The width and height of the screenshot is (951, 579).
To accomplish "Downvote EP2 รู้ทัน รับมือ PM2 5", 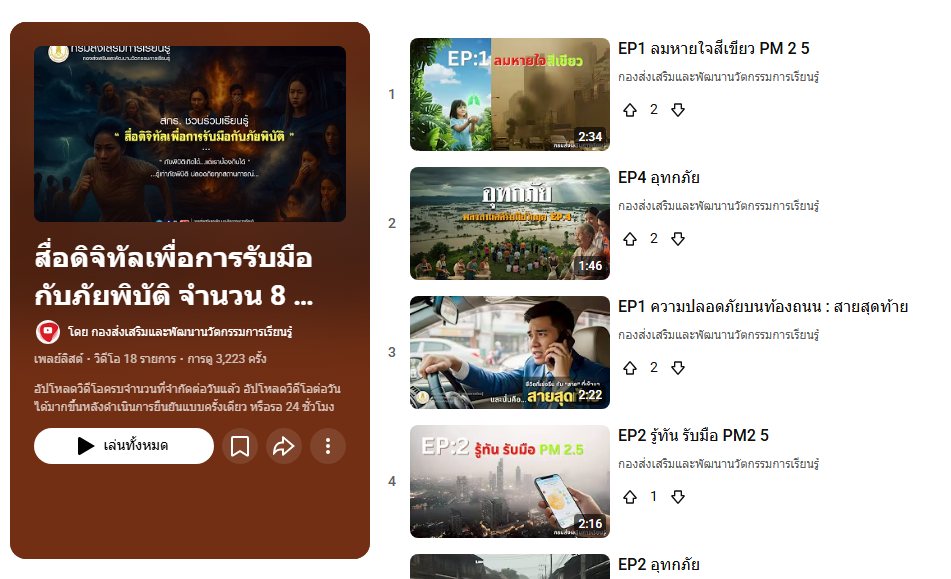I will tap(678, 497).
